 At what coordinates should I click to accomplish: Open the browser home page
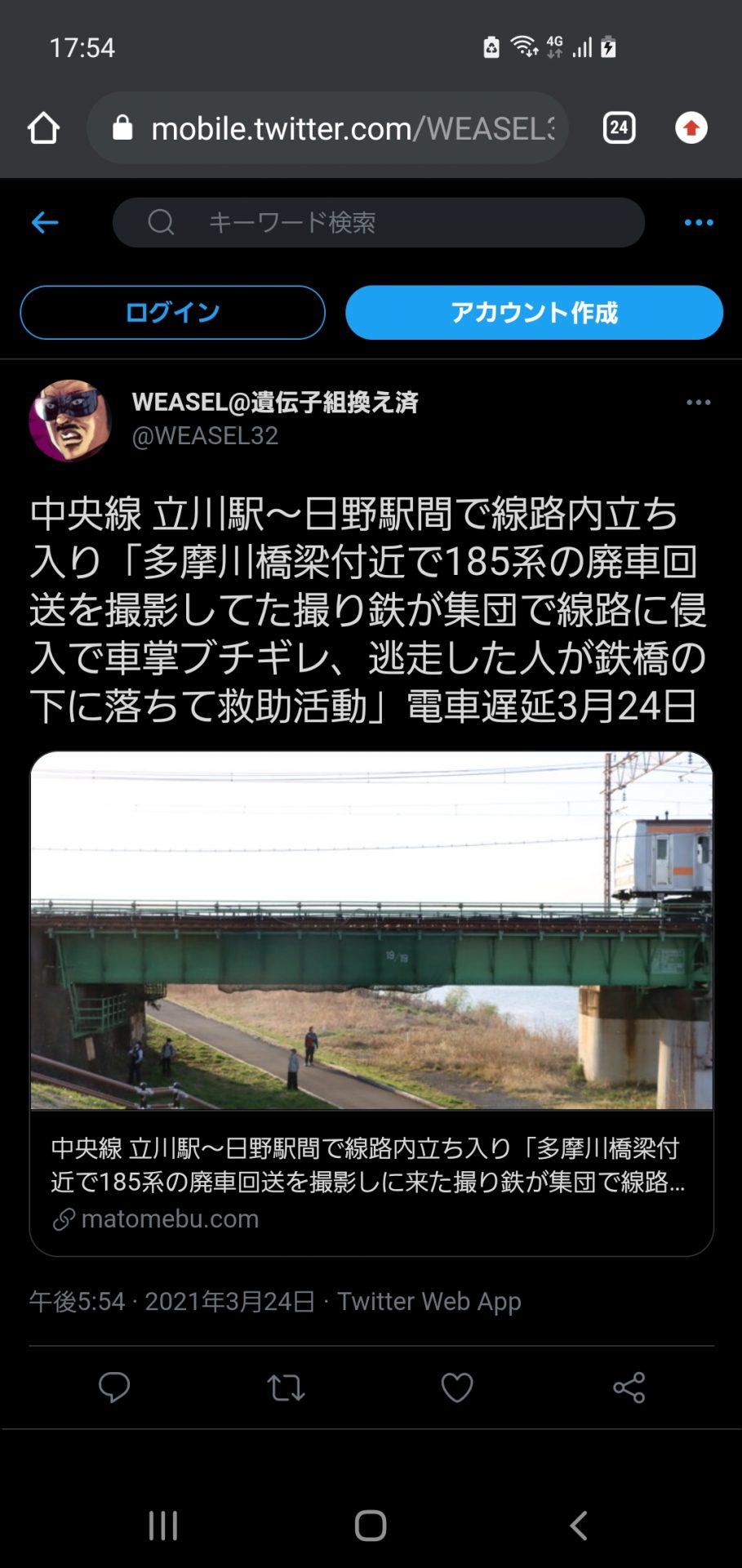click(43, 128)
